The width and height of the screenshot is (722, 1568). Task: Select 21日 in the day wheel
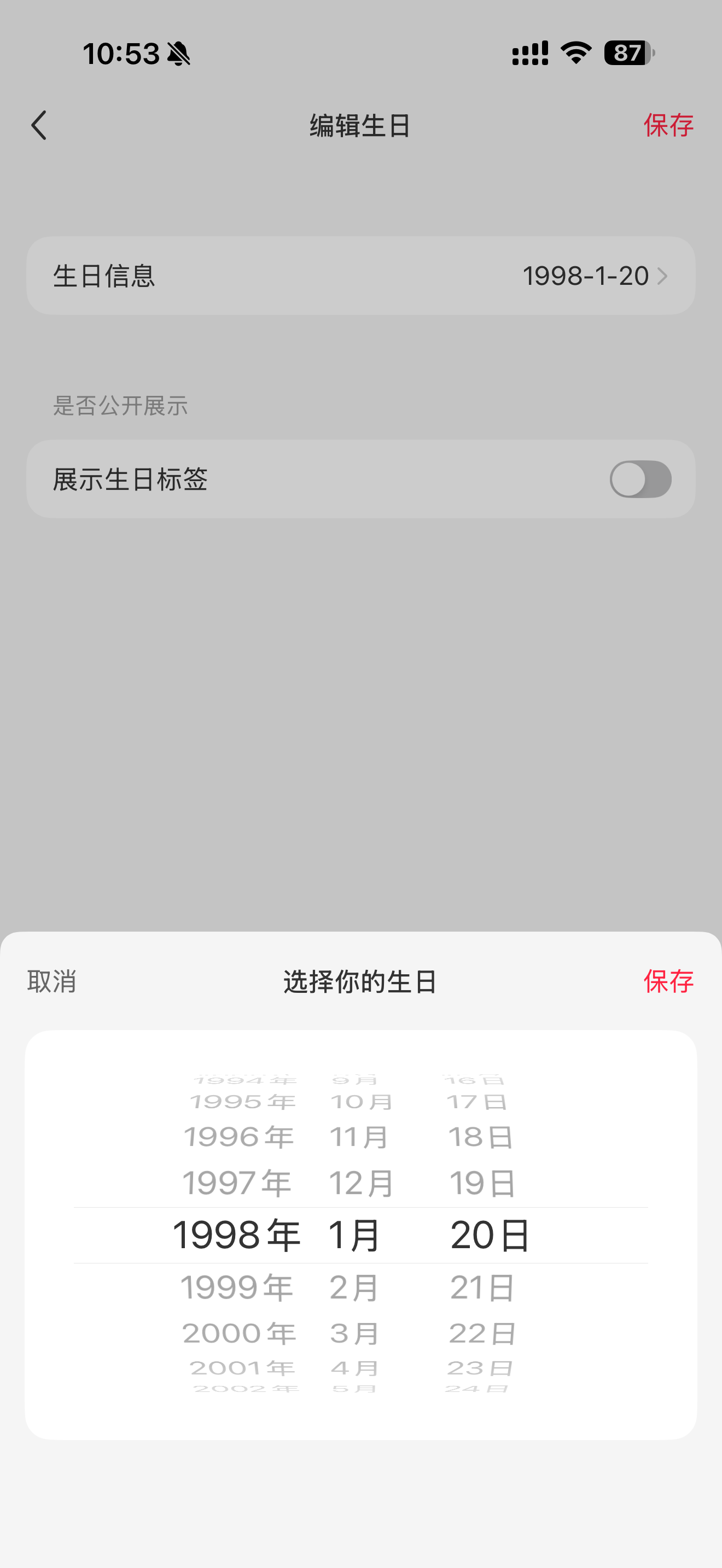(x=482, y=1288)
